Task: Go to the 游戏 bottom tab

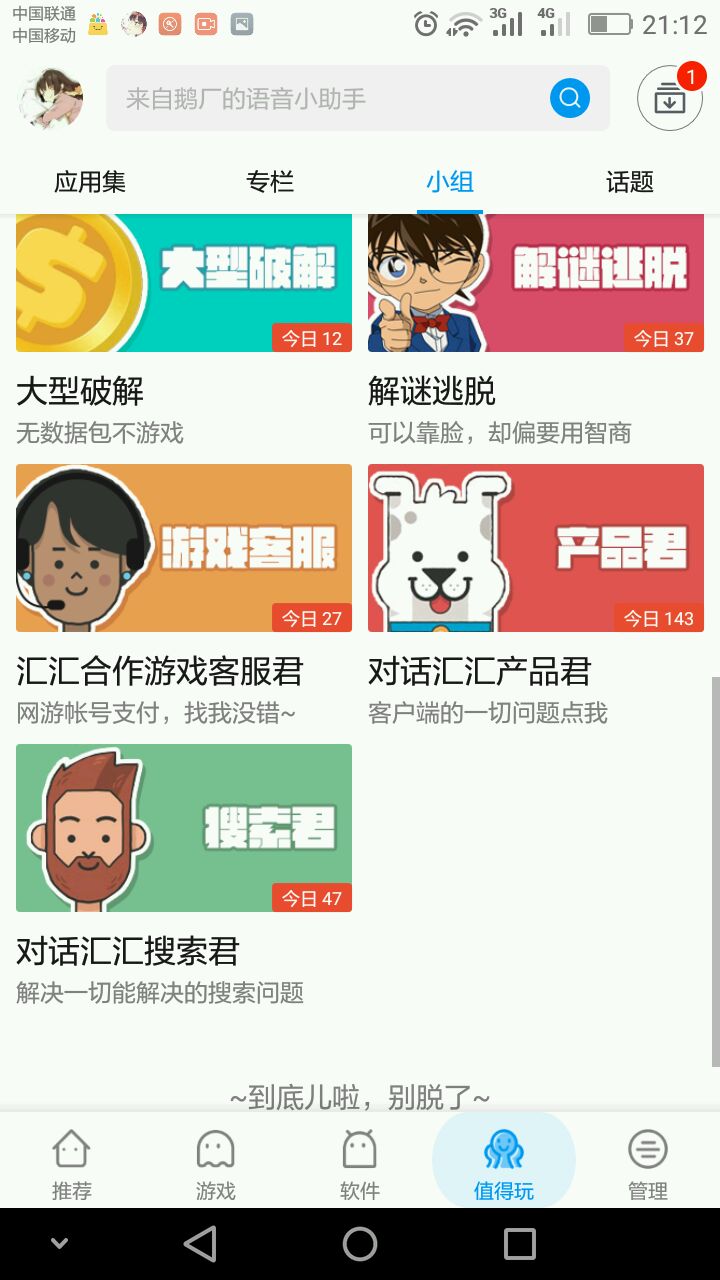Action: 216,1162
